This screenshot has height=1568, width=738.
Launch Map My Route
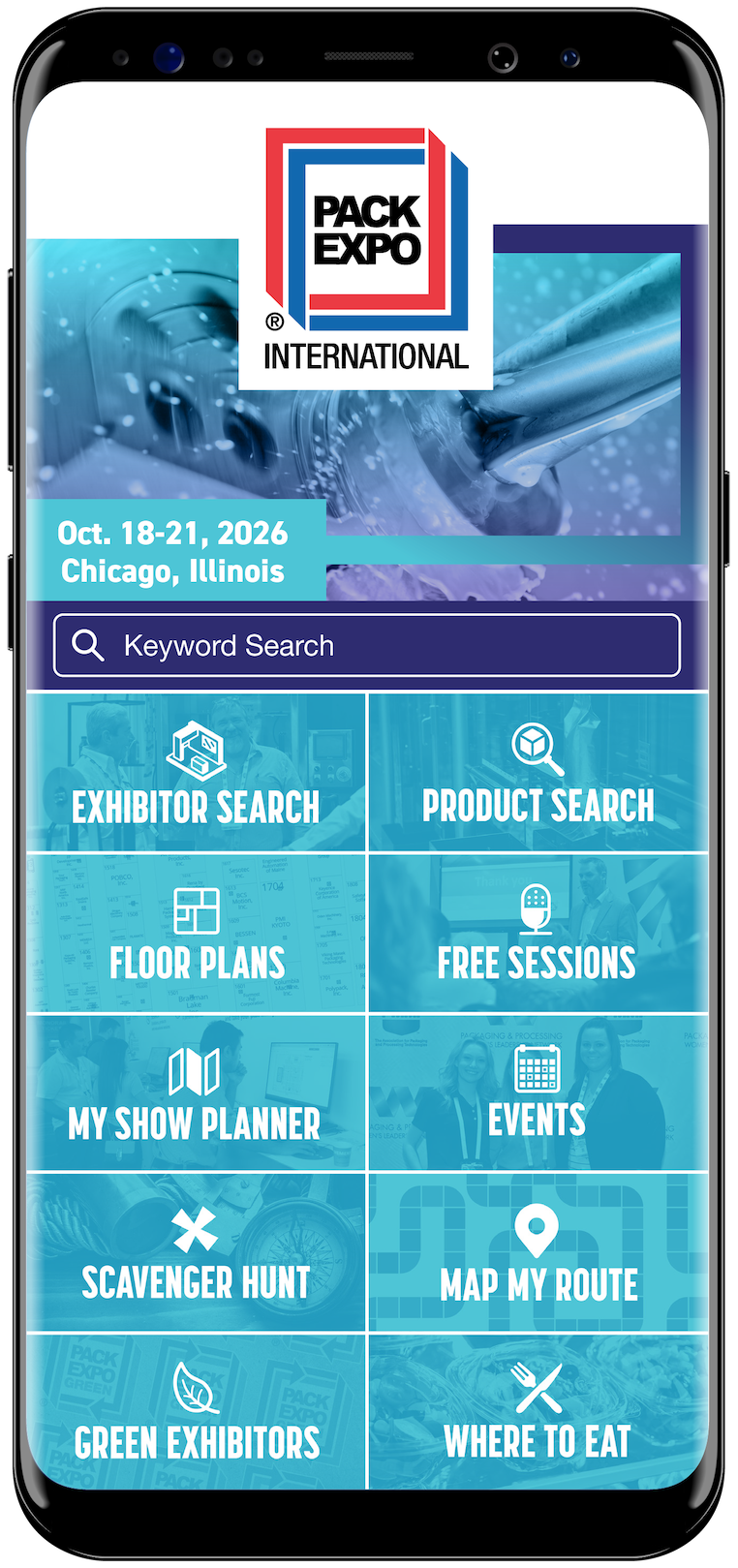coord(538,1252)
